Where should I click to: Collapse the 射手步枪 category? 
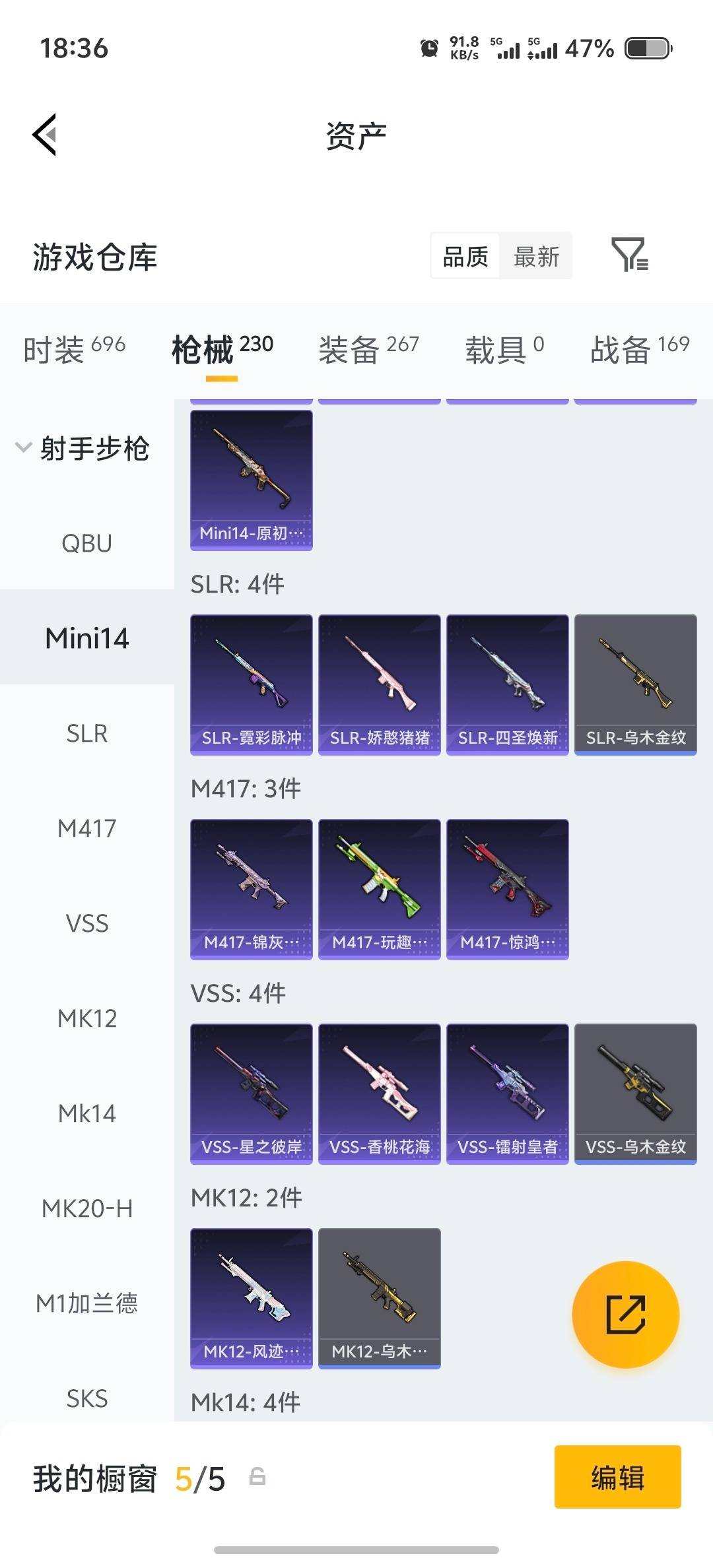click(x=96, y=447)
